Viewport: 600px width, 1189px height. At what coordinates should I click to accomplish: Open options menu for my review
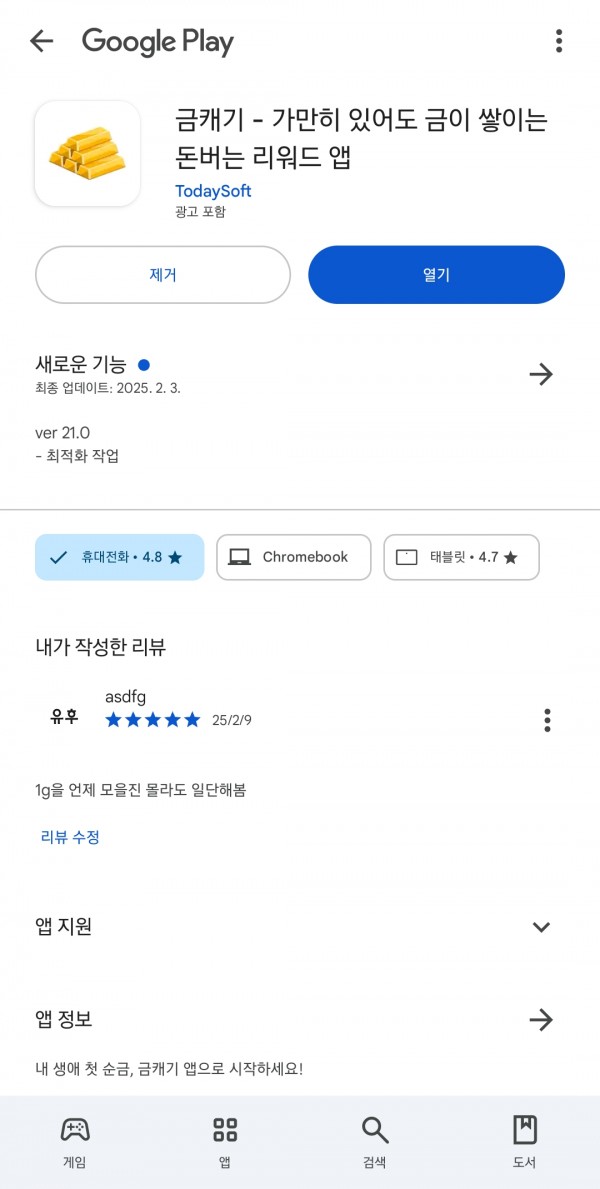(x=547, y=720)
